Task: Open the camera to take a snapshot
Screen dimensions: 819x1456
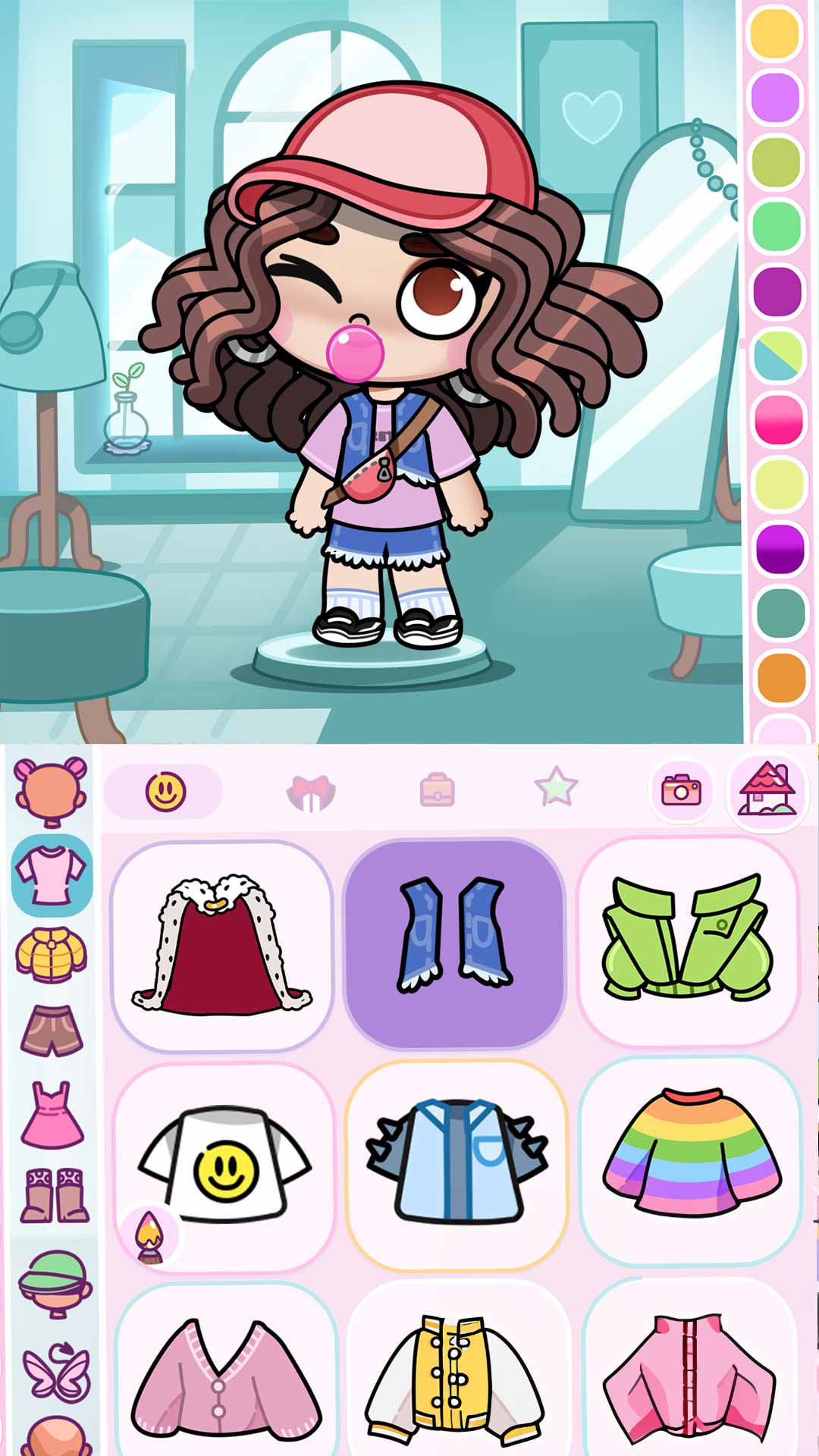Action: (681, 791)
